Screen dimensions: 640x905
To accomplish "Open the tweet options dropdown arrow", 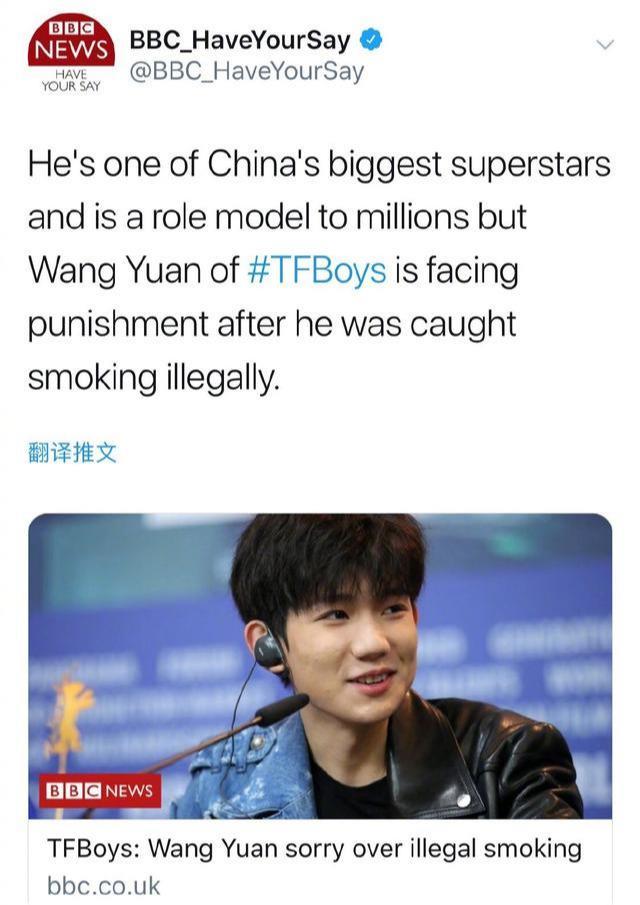I will coord(604,45).
